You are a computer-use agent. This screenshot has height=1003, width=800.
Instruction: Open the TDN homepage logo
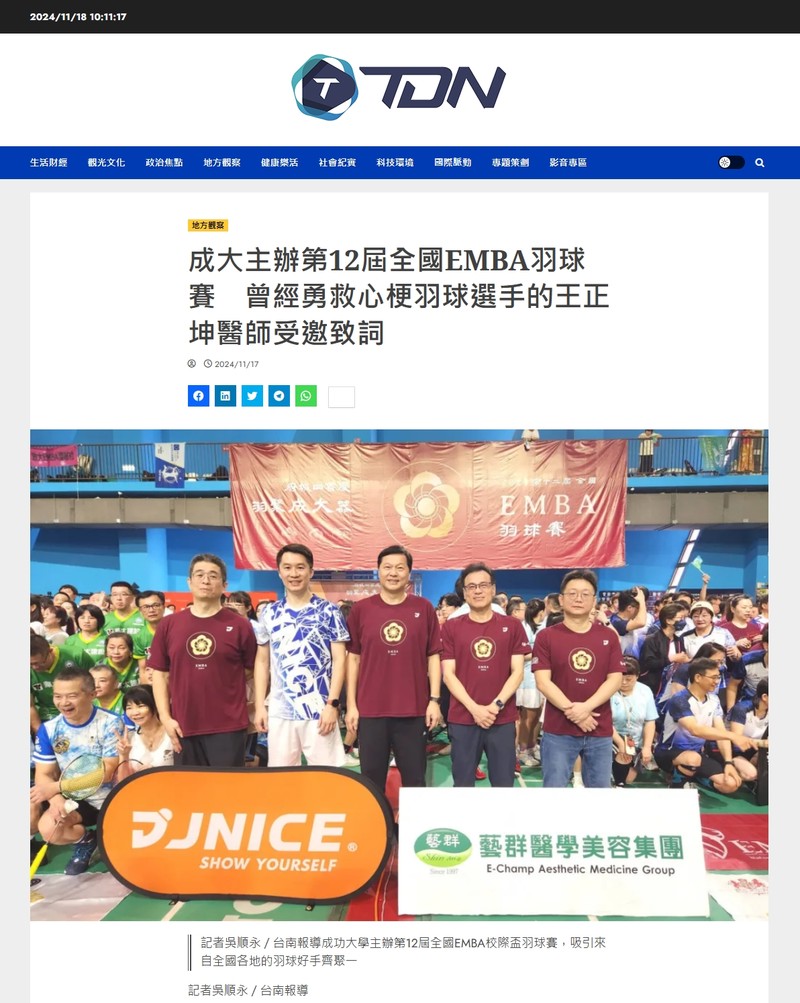click(398, 88)
